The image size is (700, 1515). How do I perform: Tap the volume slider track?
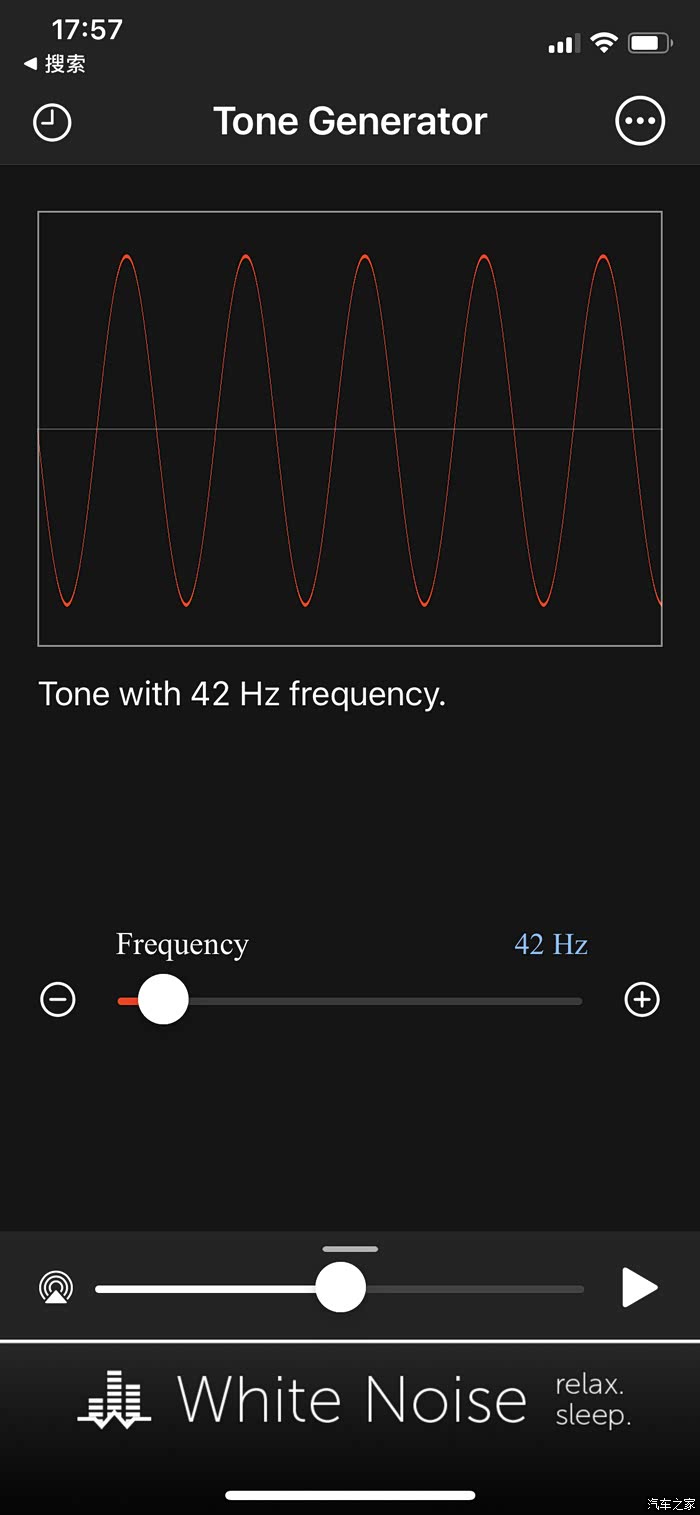point(470,1289)
